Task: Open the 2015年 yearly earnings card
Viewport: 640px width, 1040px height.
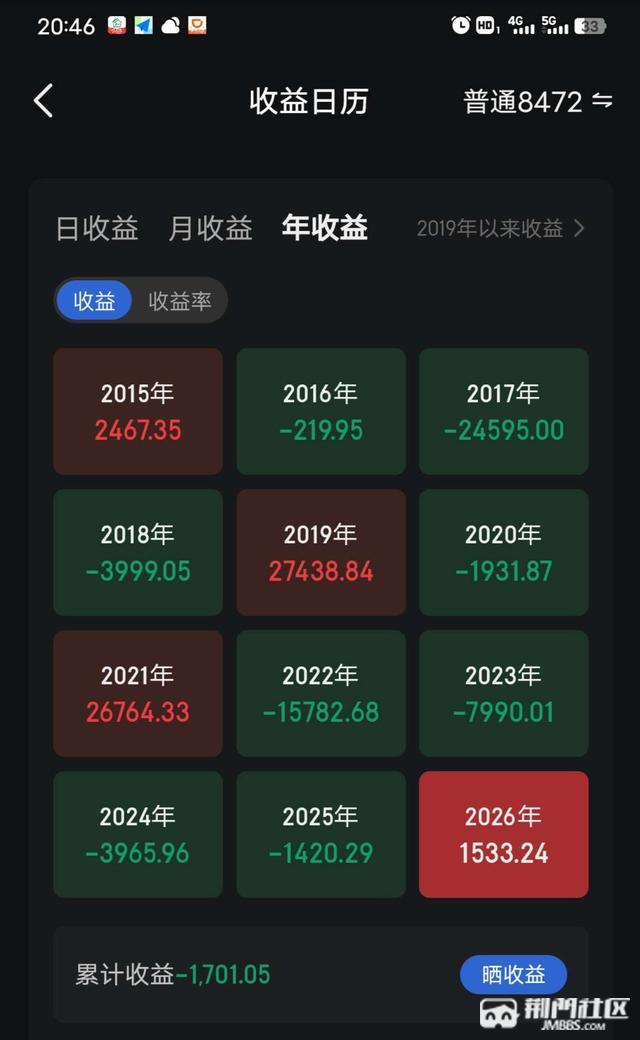Action: click(138, 411)
